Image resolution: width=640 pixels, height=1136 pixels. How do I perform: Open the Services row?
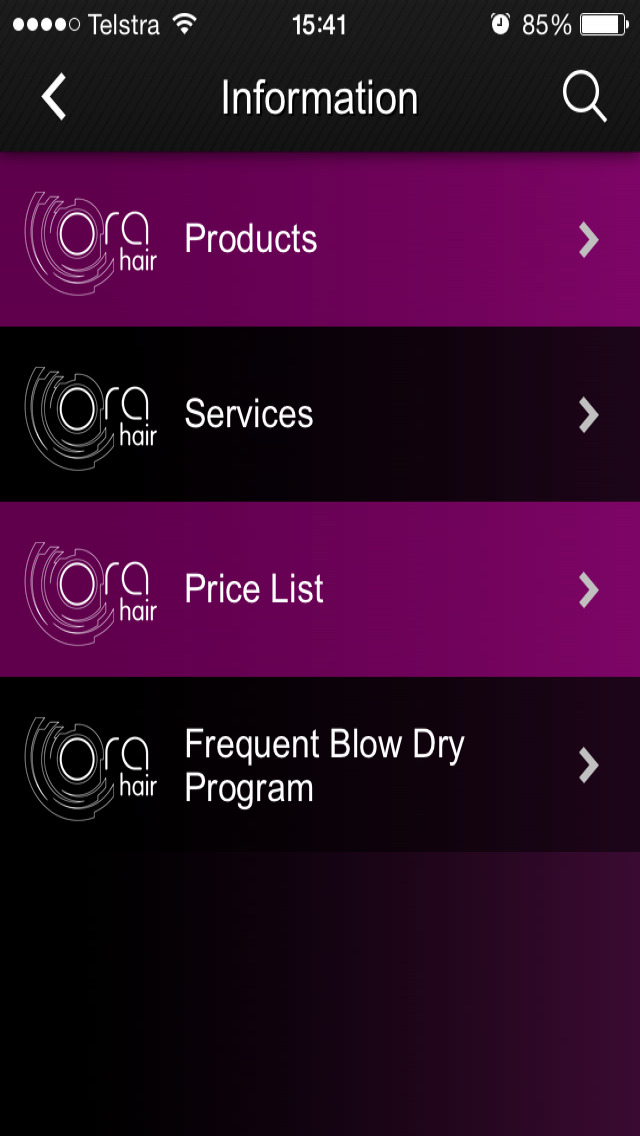(320, 414)
